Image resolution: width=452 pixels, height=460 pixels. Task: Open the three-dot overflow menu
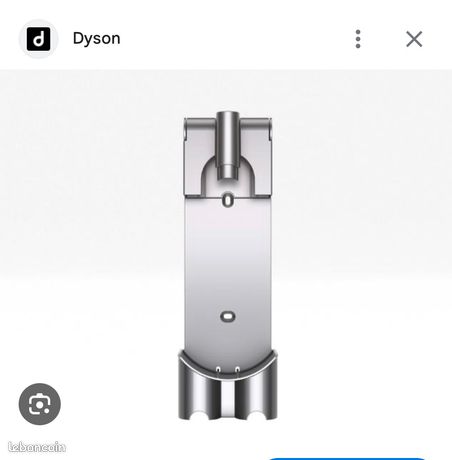[358, 39]
